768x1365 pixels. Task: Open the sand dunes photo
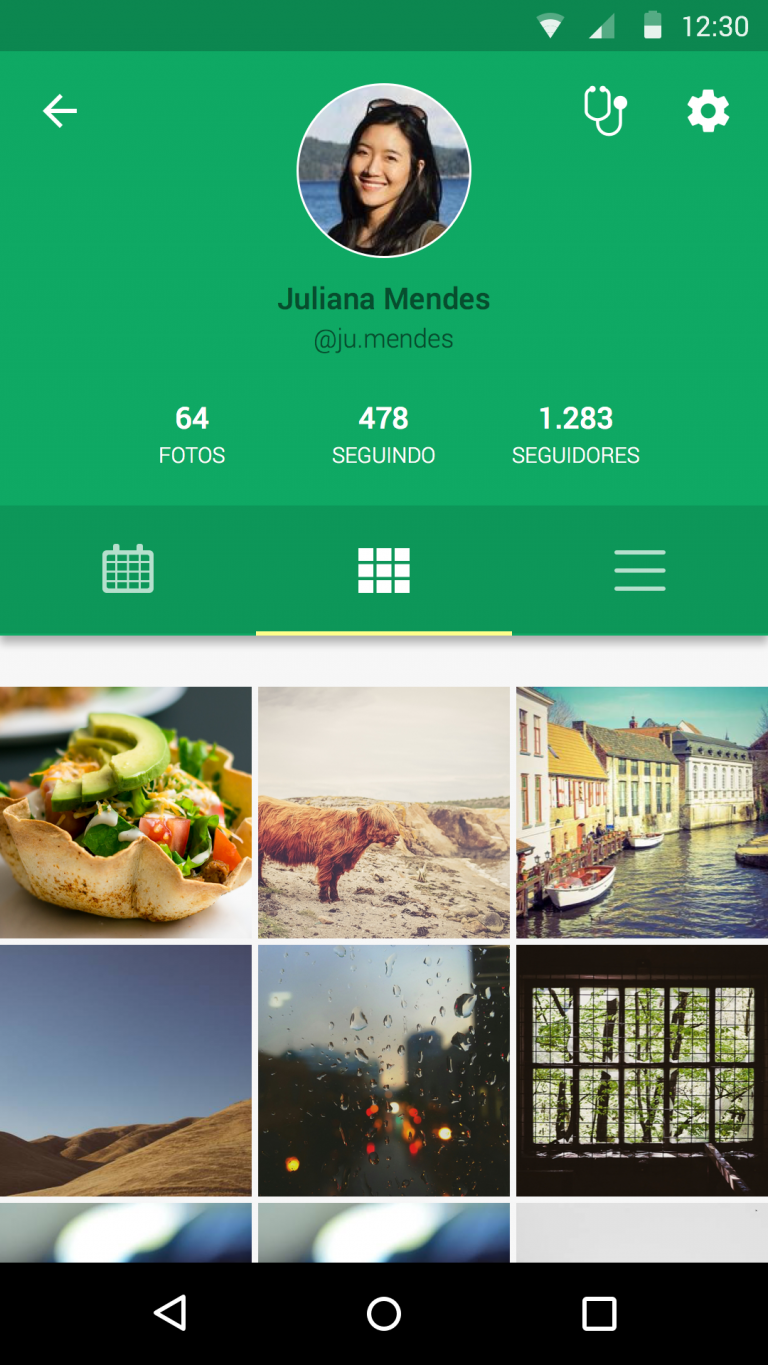pos(126,1070)
